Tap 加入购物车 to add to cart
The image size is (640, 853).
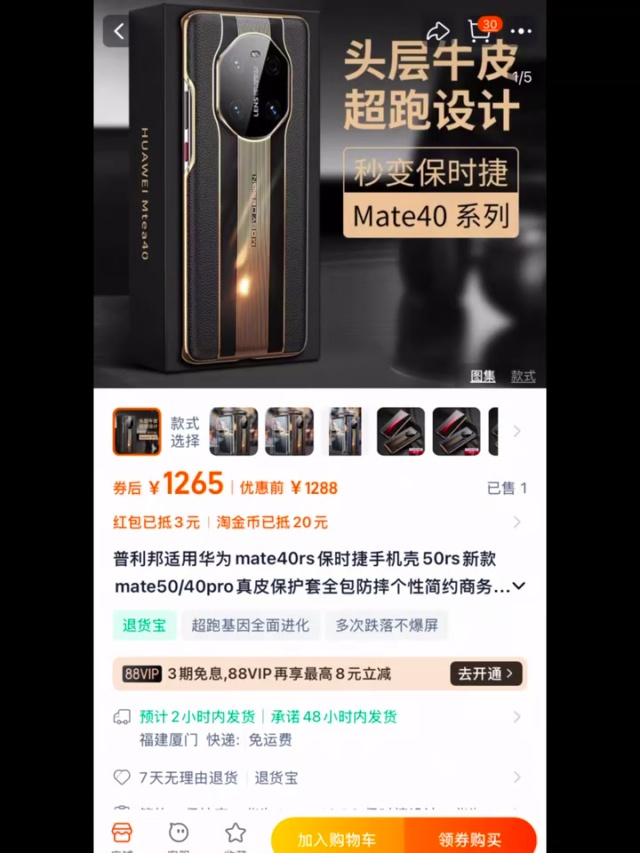tap(337, 838)
